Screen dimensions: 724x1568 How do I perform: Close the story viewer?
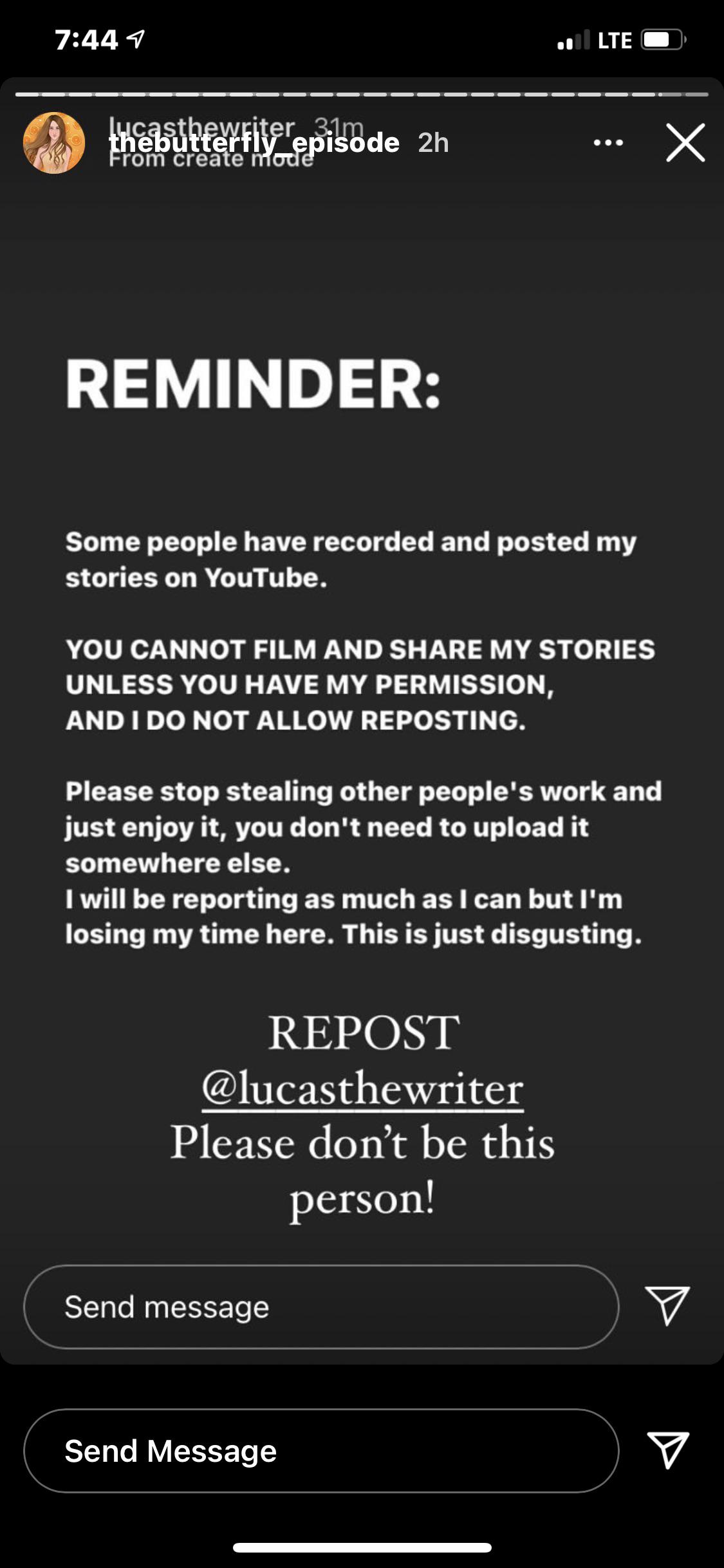coord(685,143)
